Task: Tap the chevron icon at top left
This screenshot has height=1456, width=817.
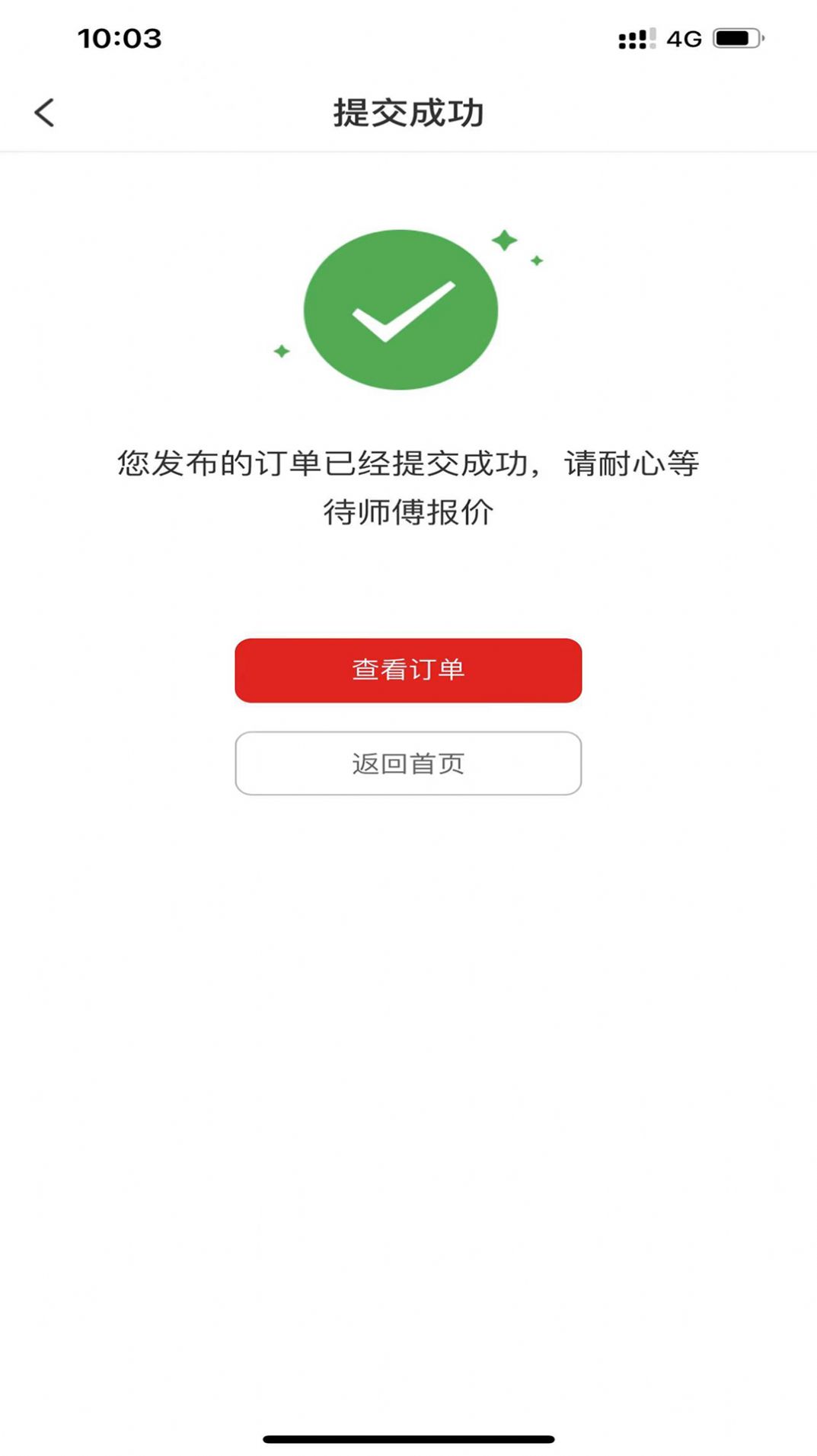Action: point(43,112)
